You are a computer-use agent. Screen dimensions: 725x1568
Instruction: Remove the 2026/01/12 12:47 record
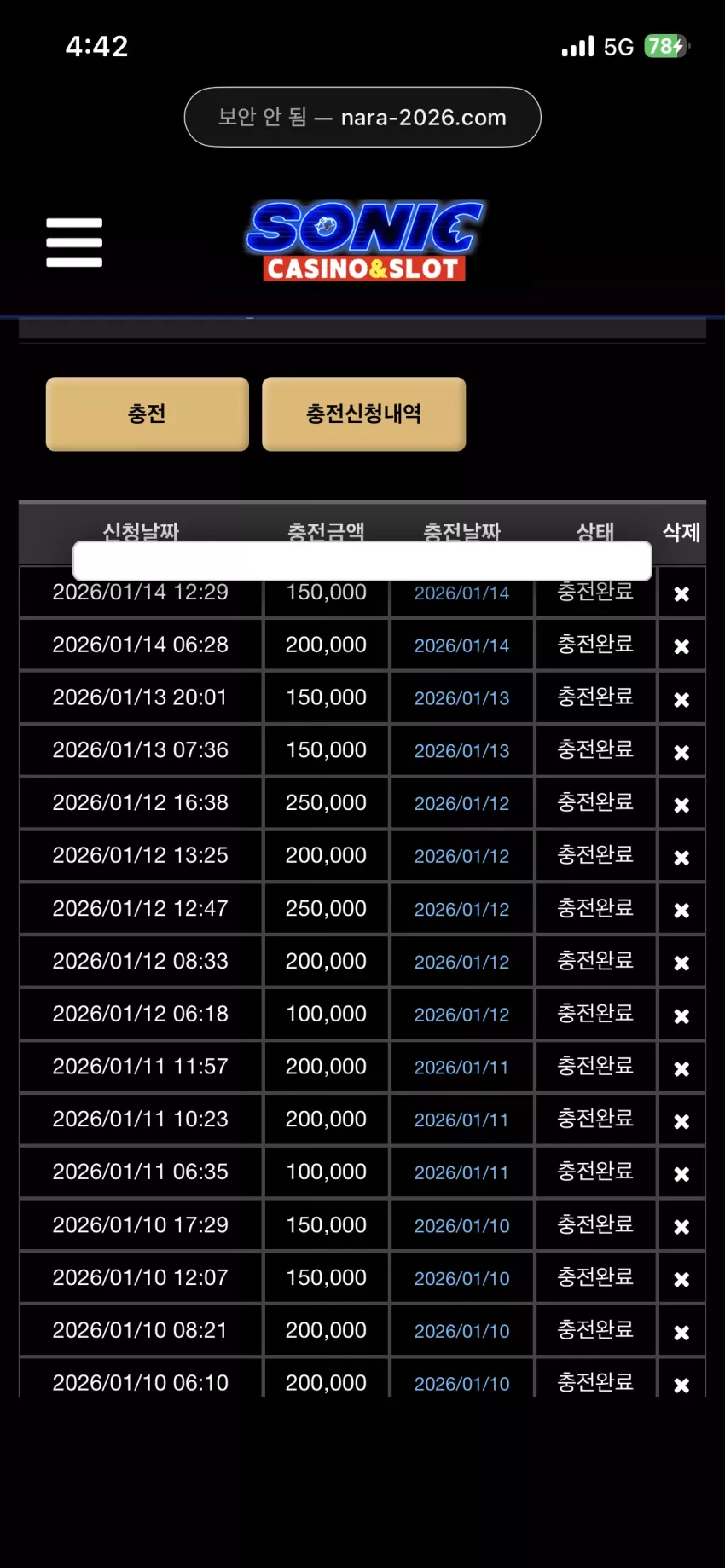681,911
